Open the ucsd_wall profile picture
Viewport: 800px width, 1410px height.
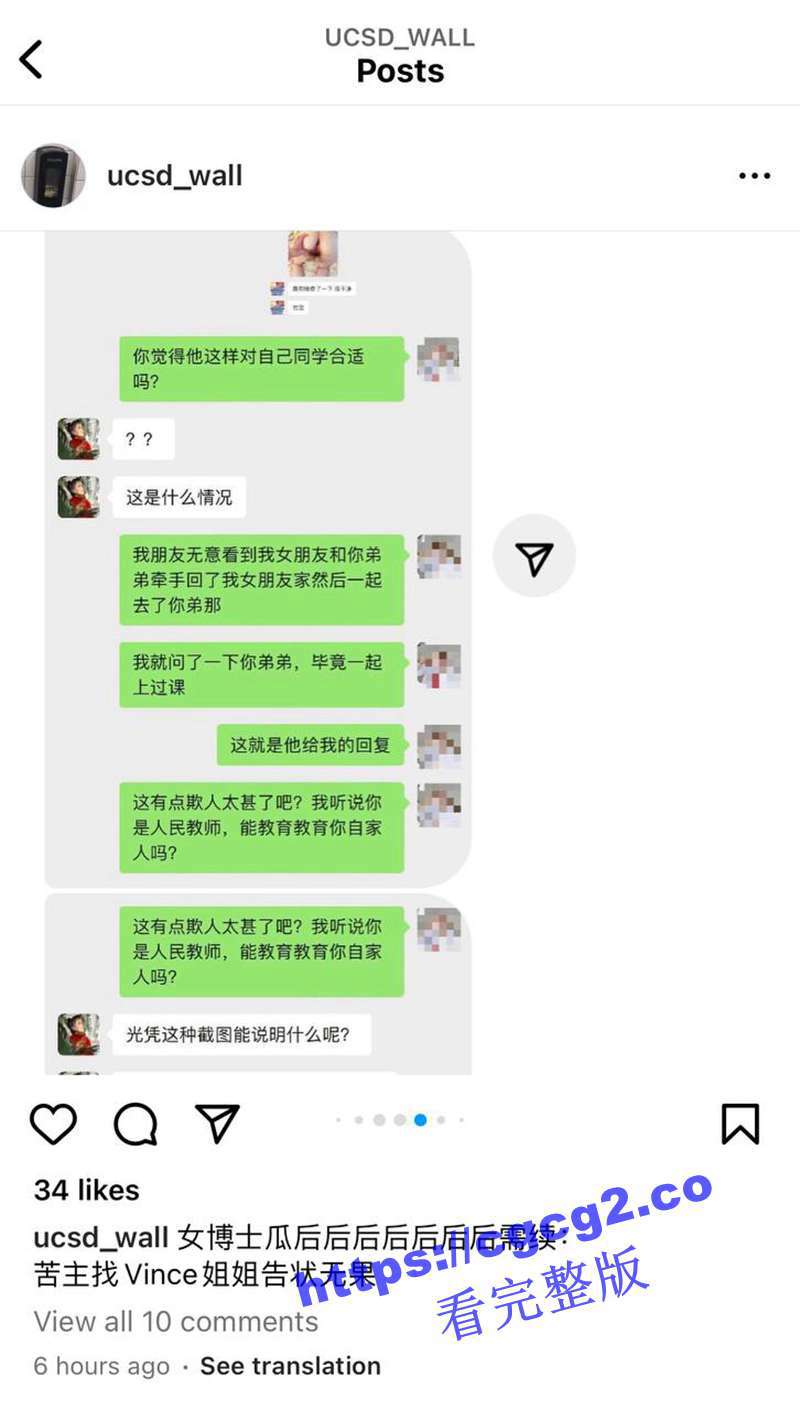pyautogui.click(x=53, y=175)
